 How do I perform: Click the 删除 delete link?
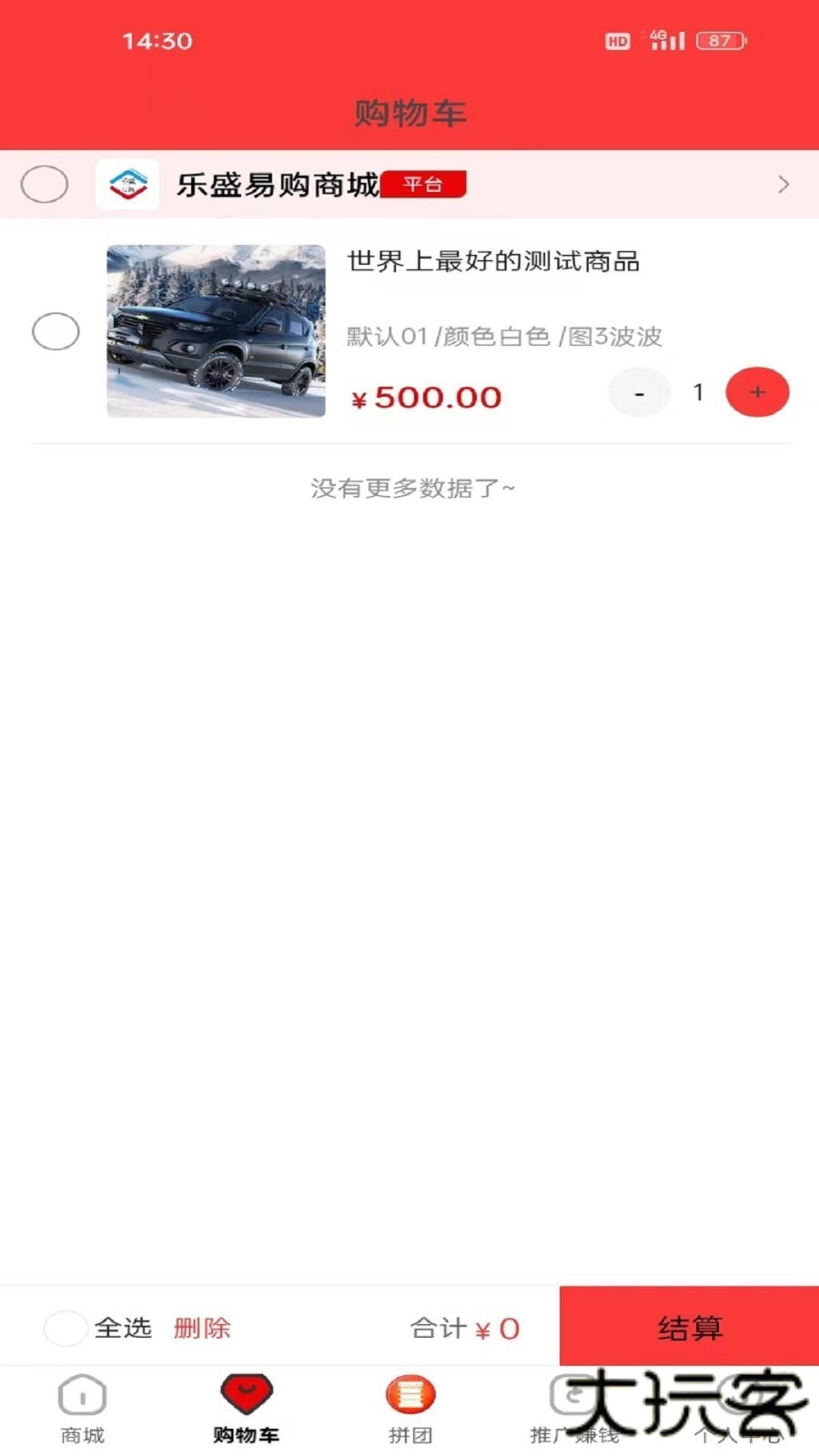pos(202,1329)
